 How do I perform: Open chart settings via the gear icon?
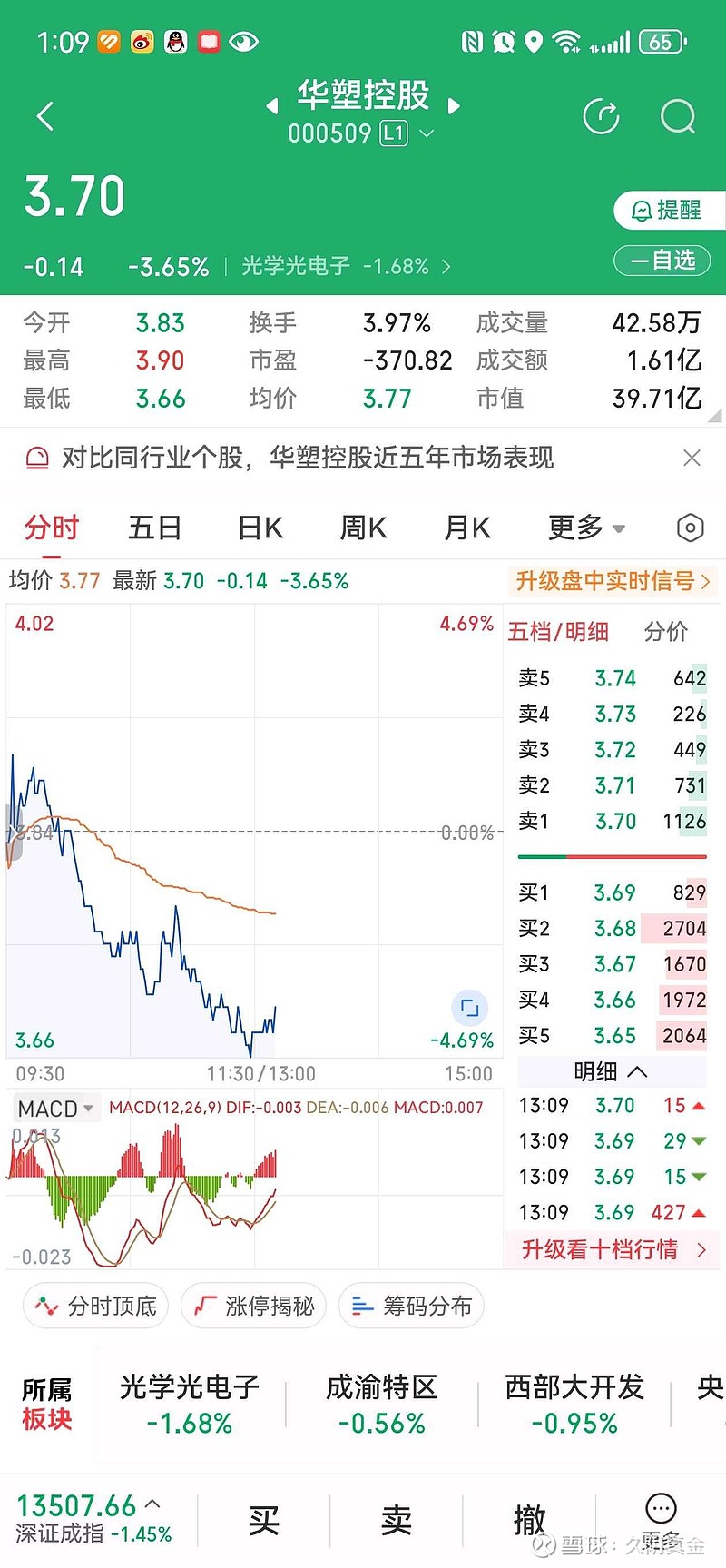[x=690, y=528]
